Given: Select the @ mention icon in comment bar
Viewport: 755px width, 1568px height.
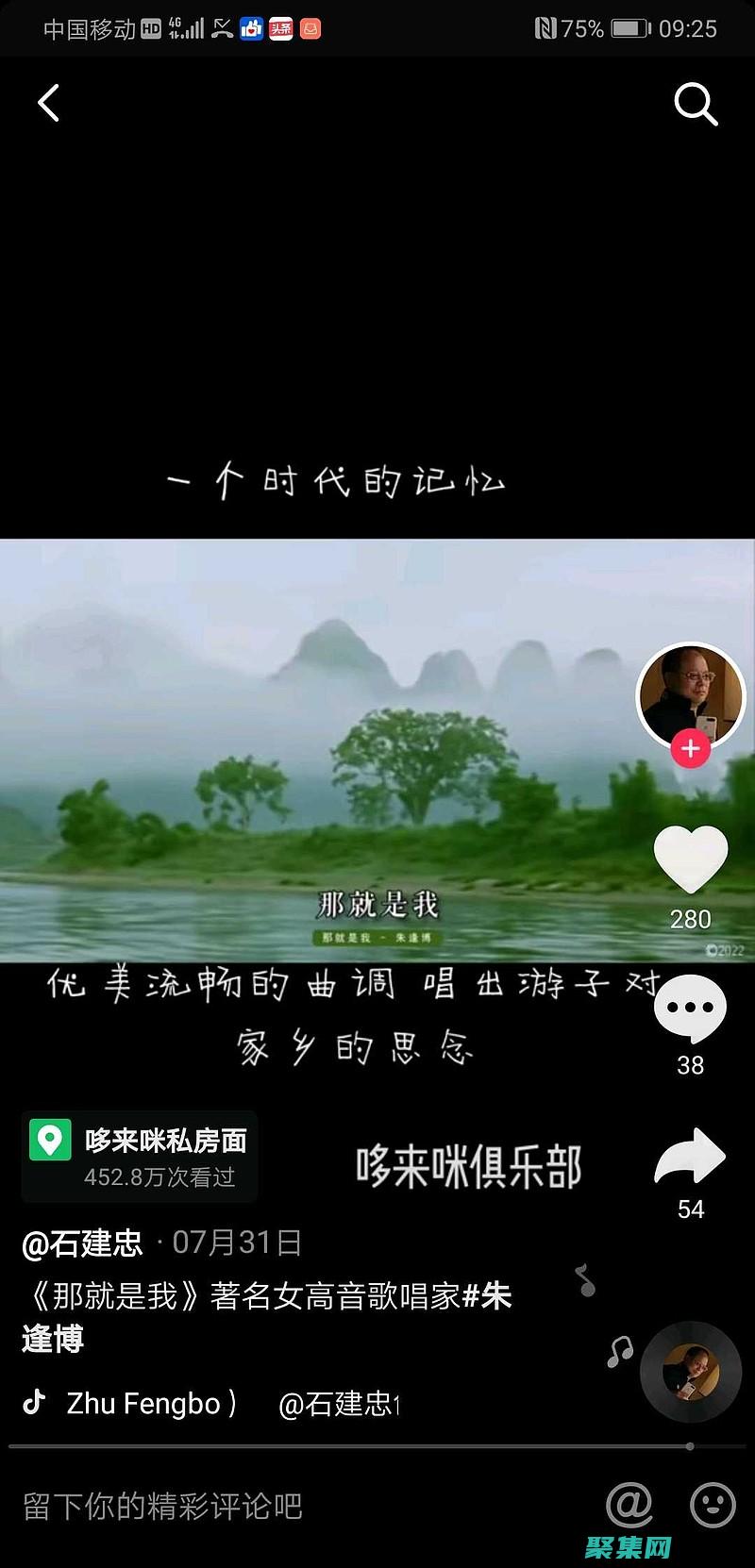Looking at the screenshot, I should pos(633,1507).
